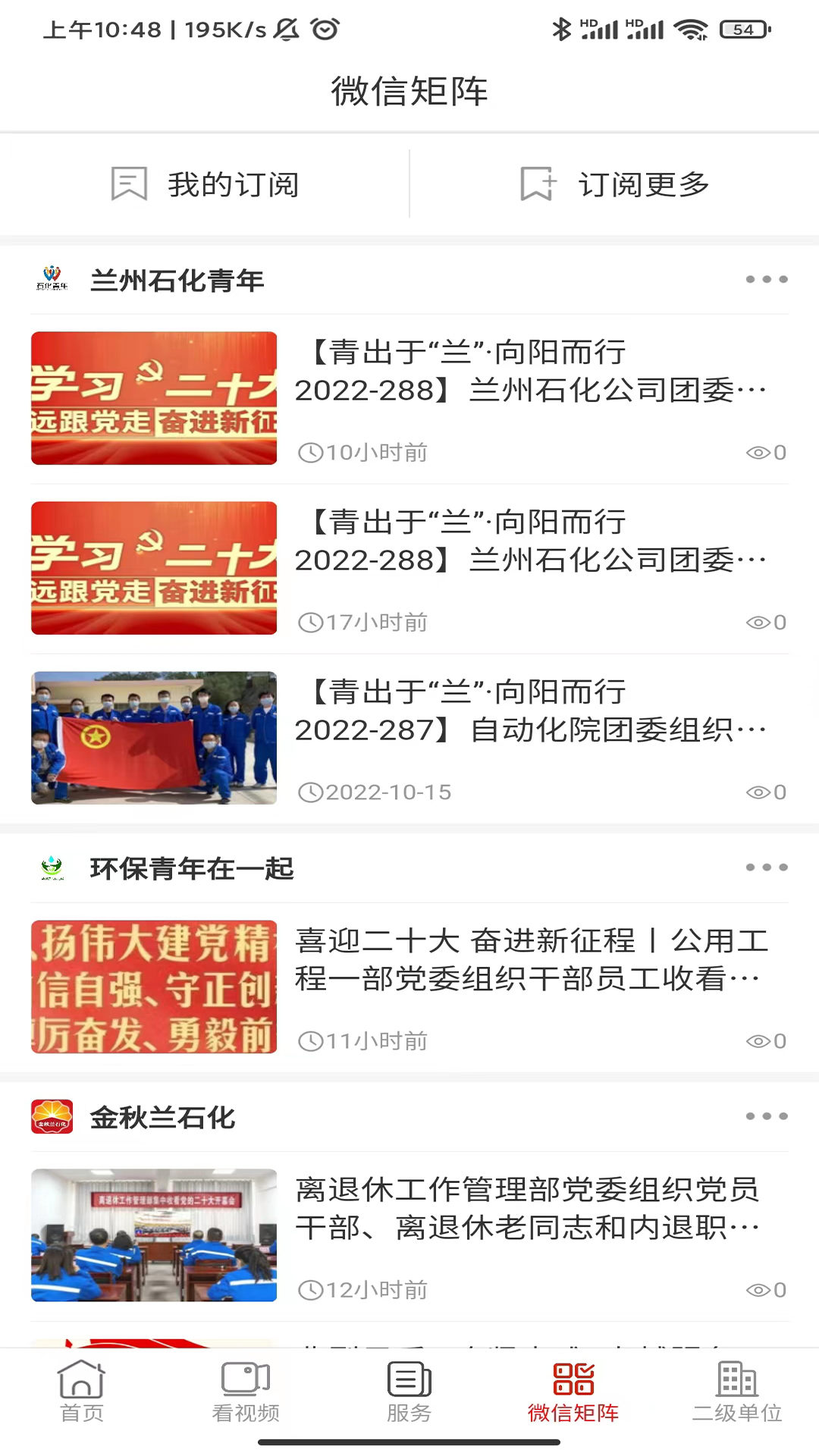
Task: Tap 订阅更多 to subscribe to more
Action: [614, 184]
